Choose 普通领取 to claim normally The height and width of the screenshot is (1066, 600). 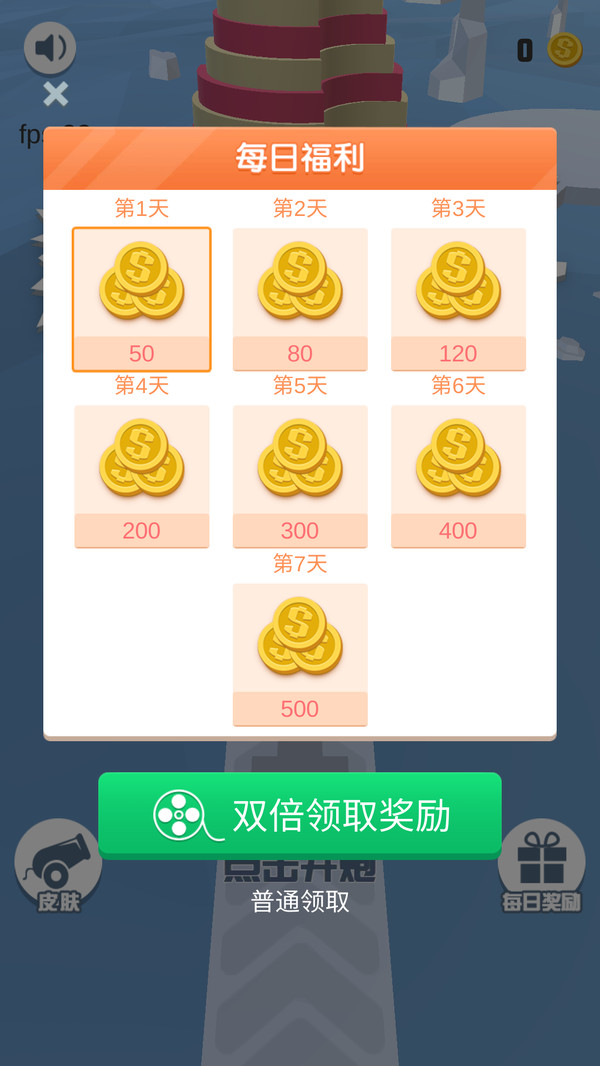click(x=300, y=901)
